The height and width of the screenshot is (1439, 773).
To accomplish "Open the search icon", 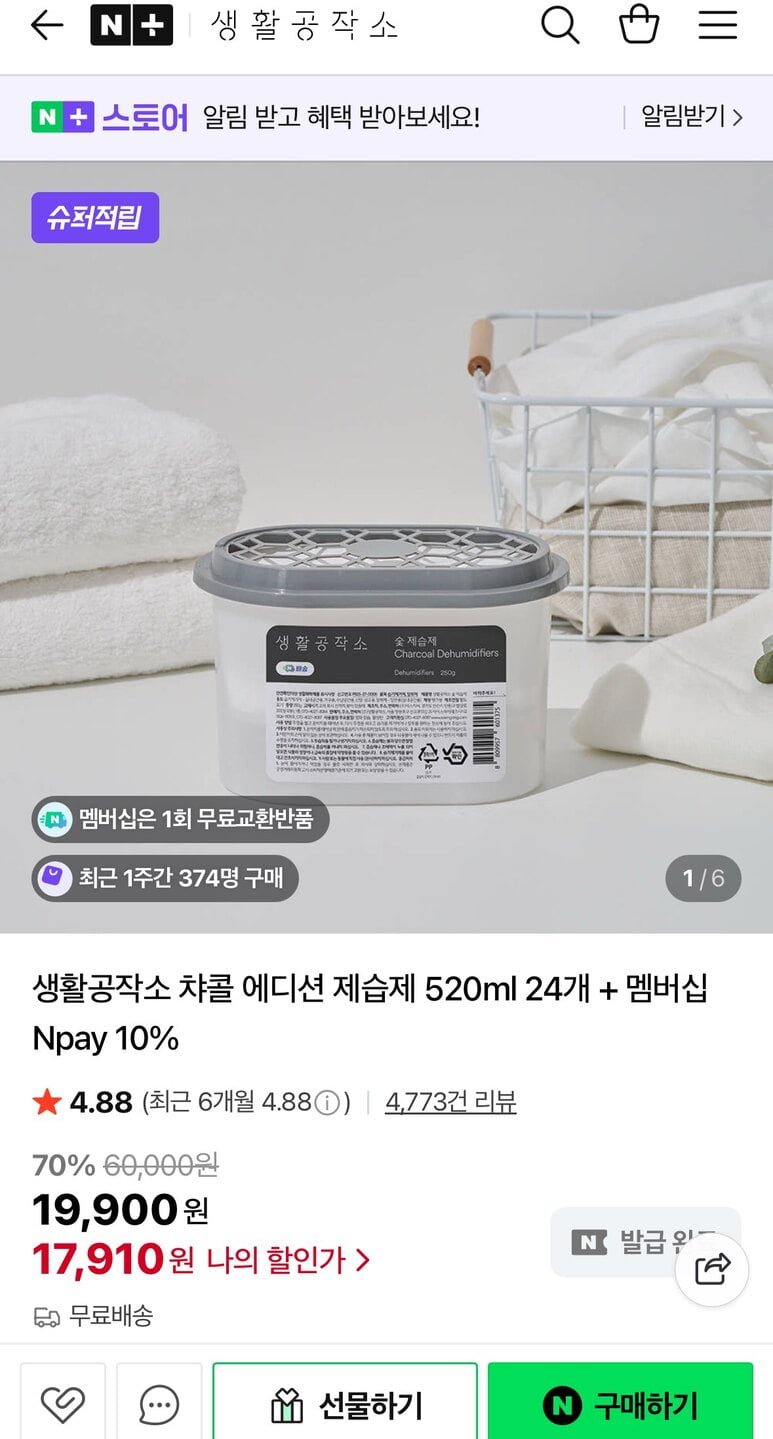I will tap(560, 25).
